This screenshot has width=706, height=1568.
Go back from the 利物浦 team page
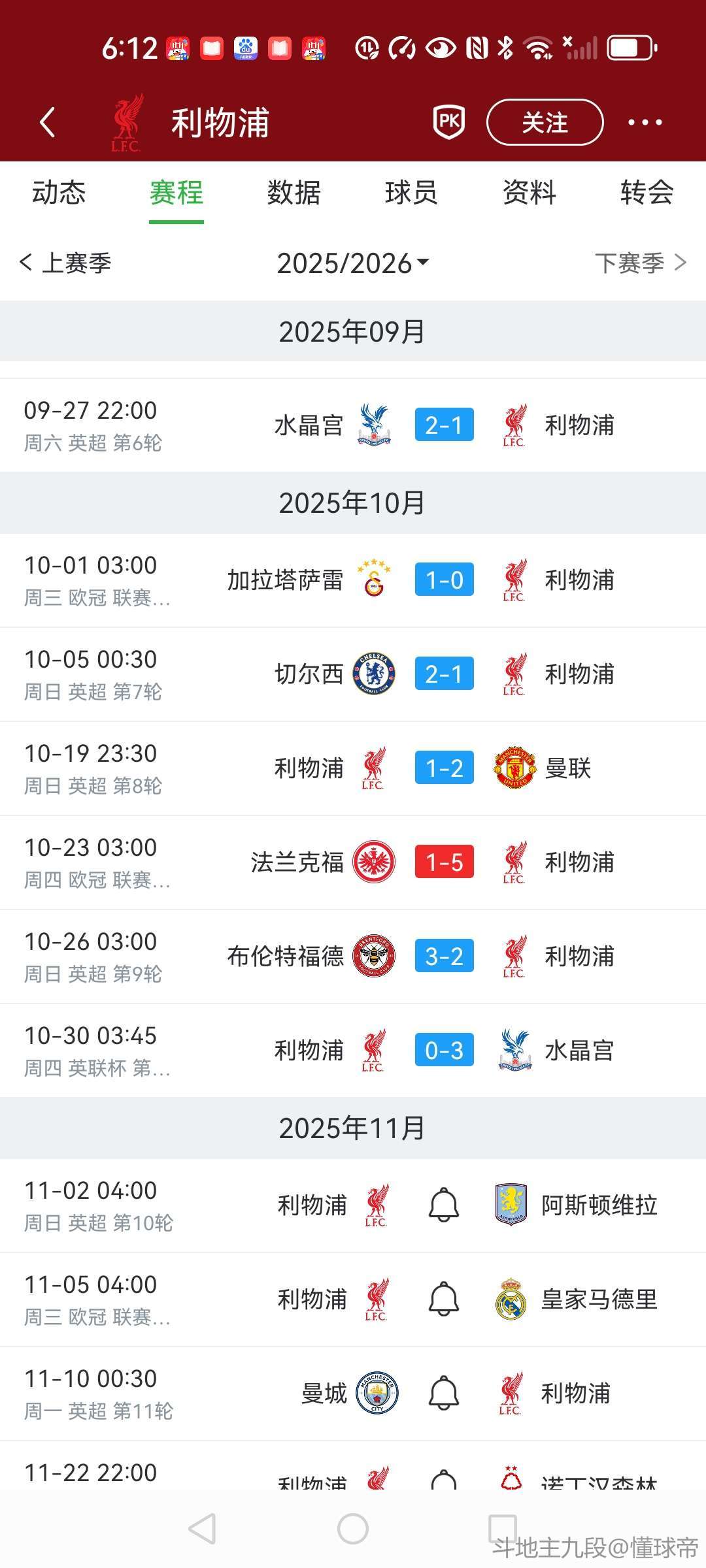coord(47,122)
